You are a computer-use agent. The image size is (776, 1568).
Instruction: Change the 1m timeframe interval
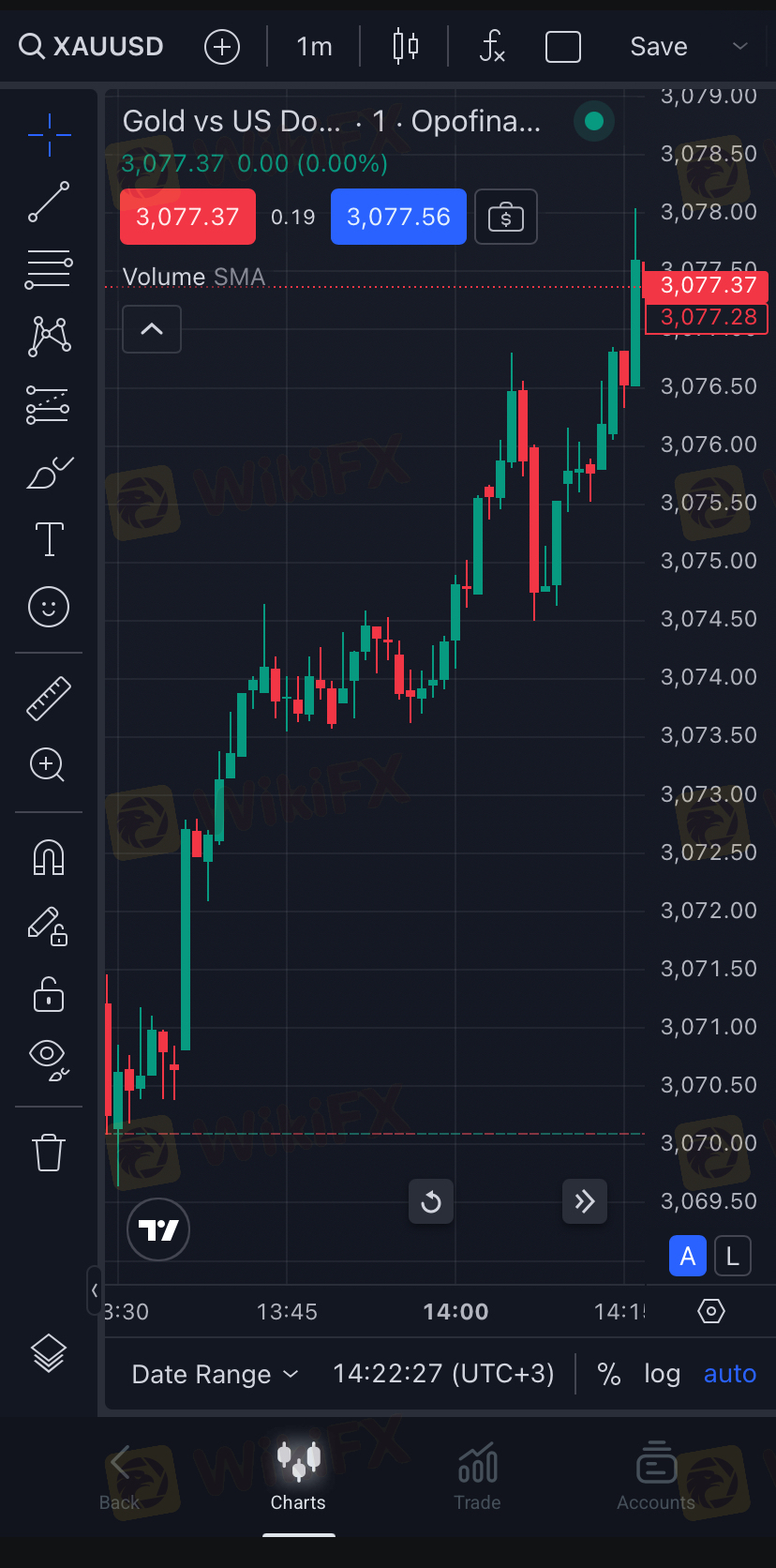pyautogui.click(x=314, y=46)
